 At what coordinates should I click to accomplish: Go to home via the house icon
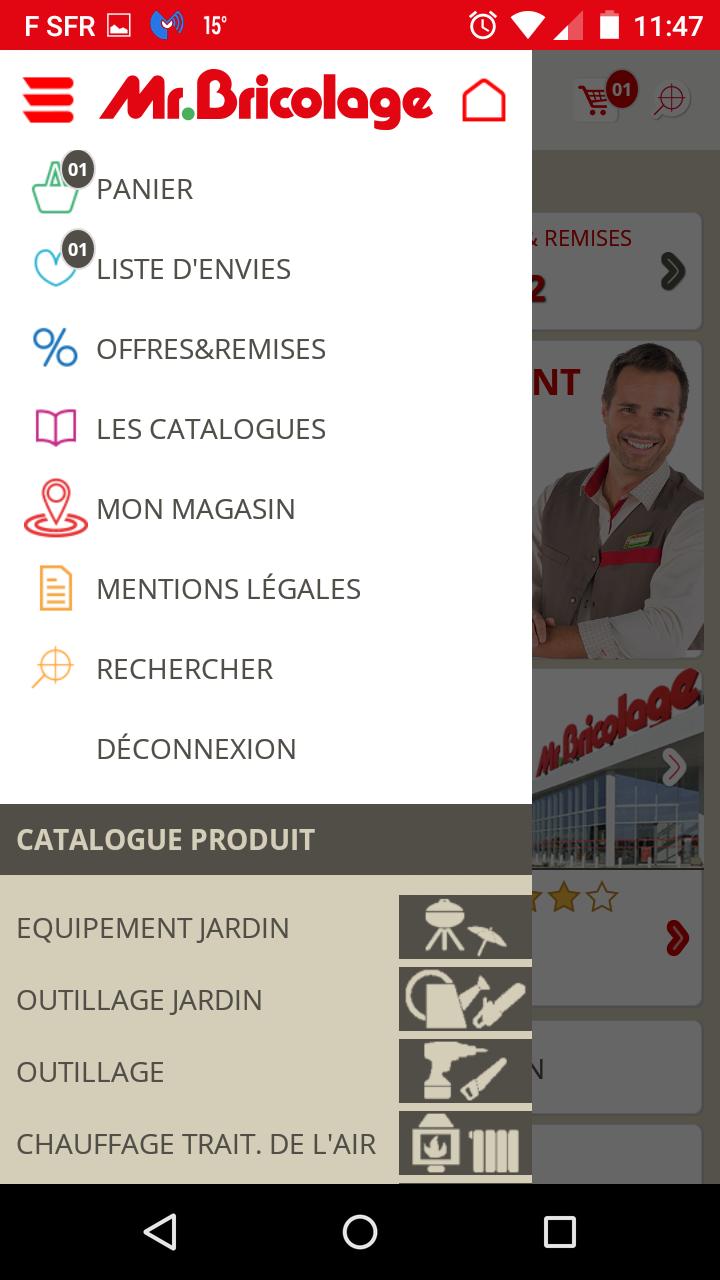point(484,100)
